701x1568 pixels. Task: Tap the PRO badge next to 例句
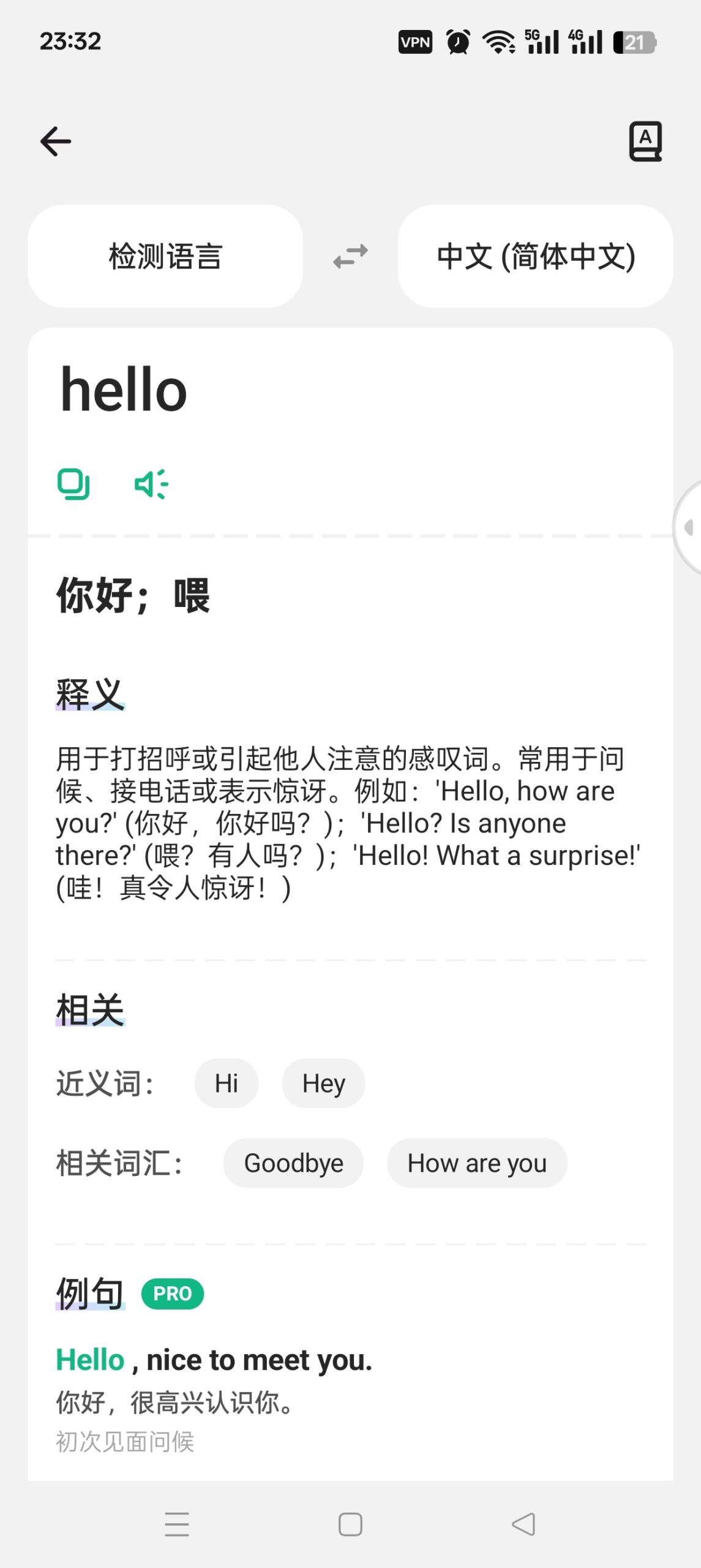(171, 1293)
